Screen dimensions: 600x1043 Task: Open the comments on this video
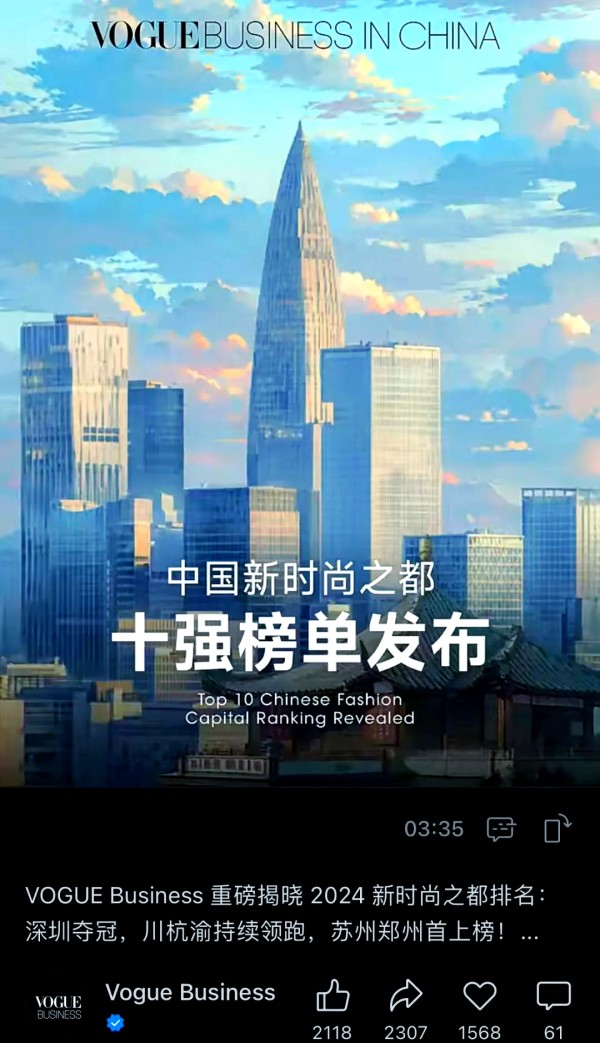point(553,996)
